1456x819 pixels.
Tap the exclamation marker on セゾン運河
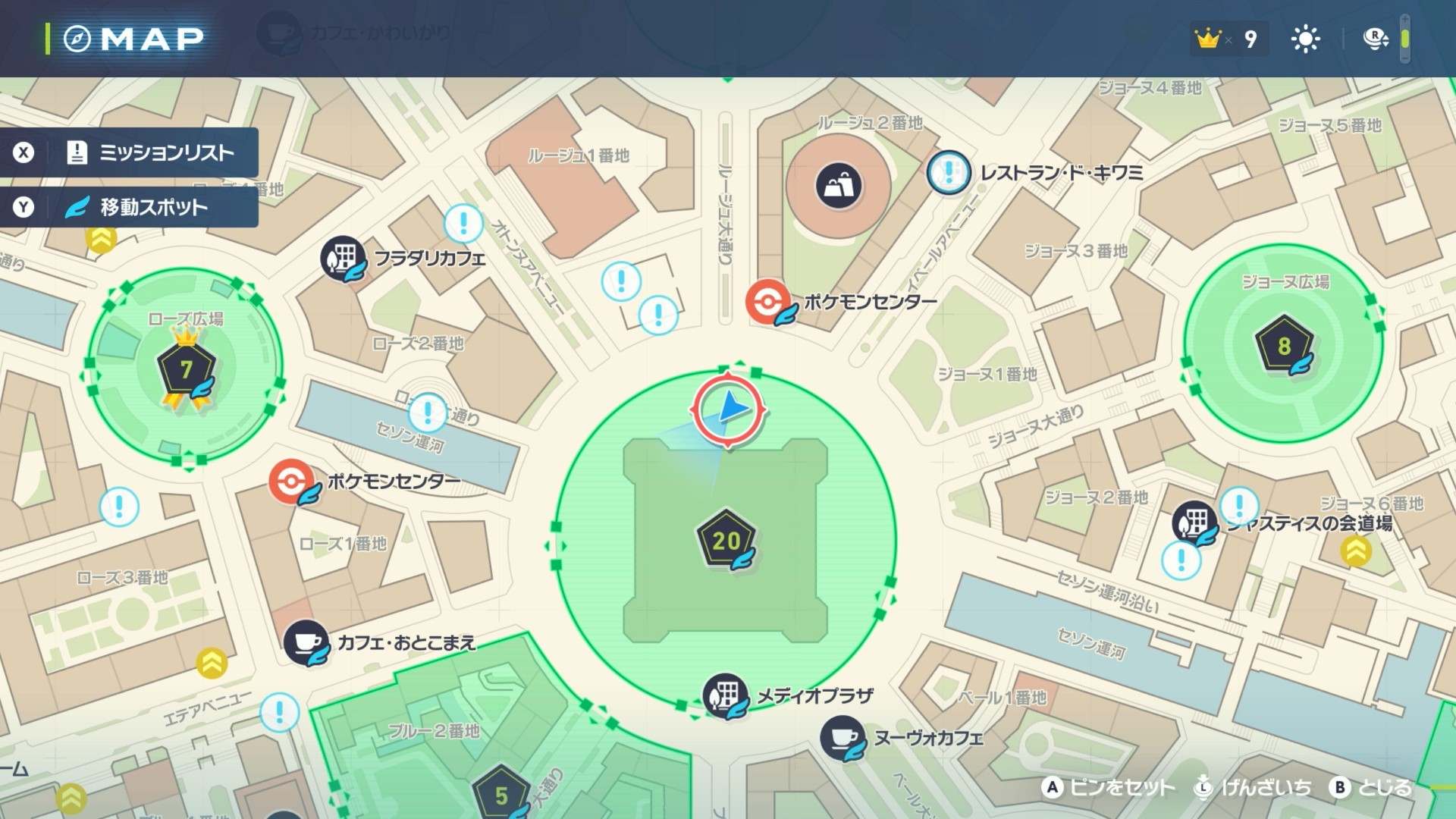pyautogui.click(x=428, y=413)
